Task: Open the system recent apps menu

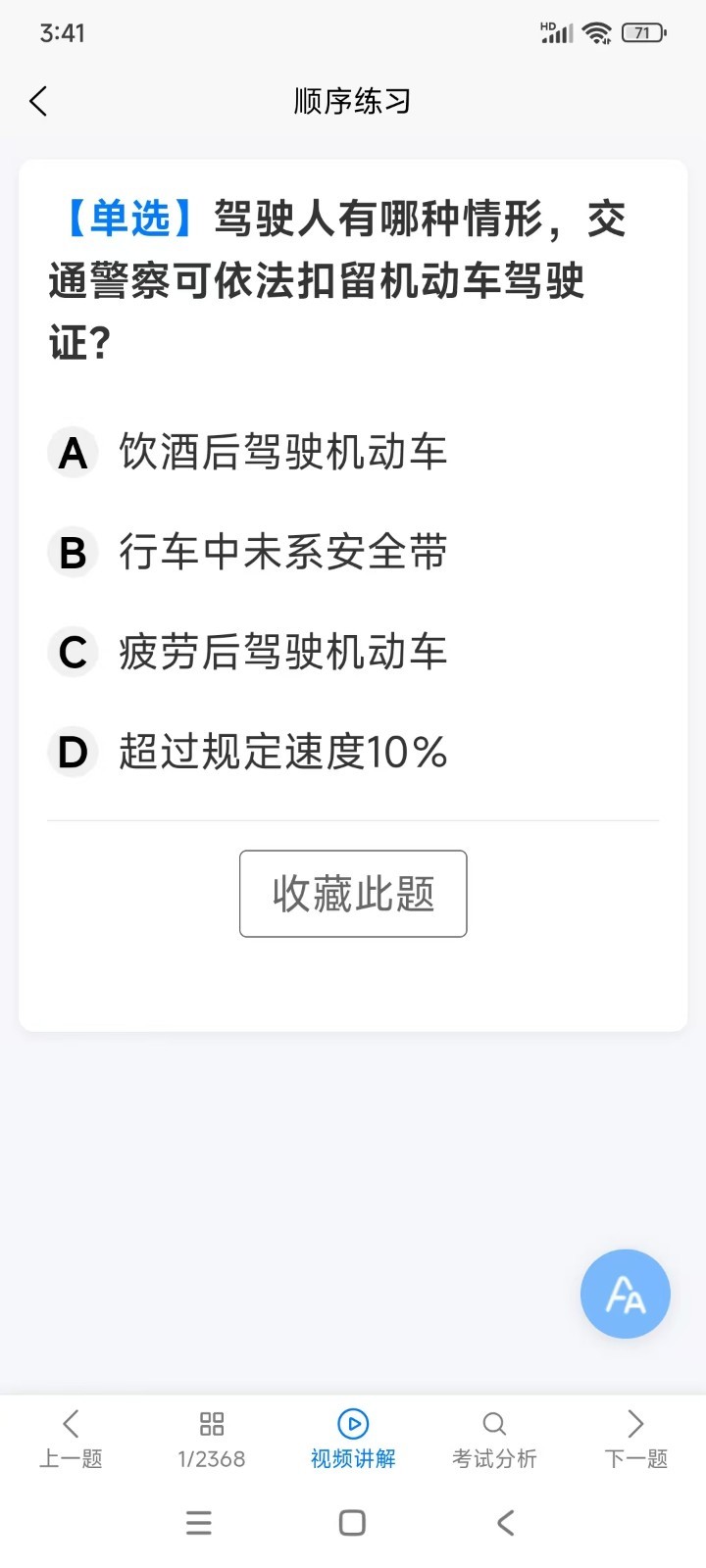Action: 199,1522
